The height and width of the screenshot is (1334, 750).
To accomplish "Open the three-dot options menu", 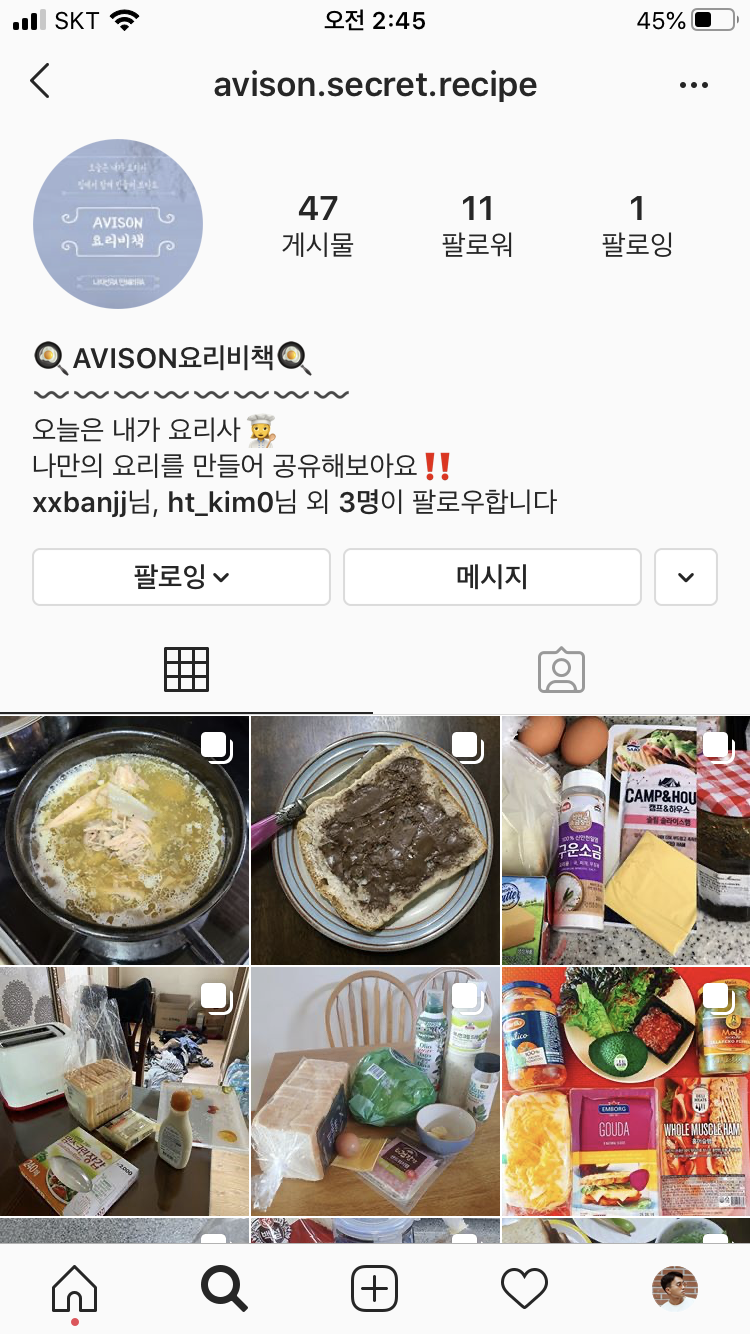I will pos(693,85).
